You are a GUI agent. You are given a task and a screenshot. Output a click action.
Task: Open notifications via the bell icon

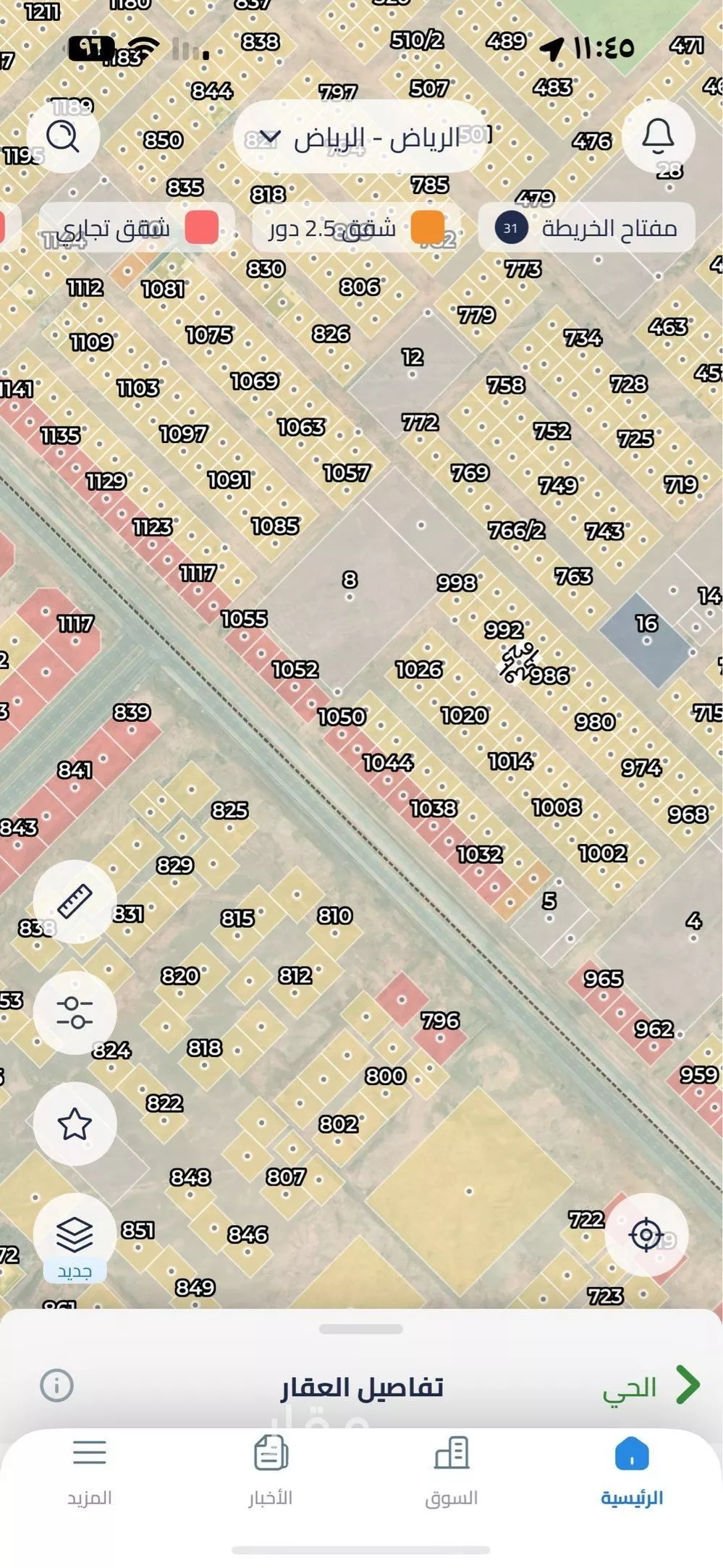[x=657, y=138]
